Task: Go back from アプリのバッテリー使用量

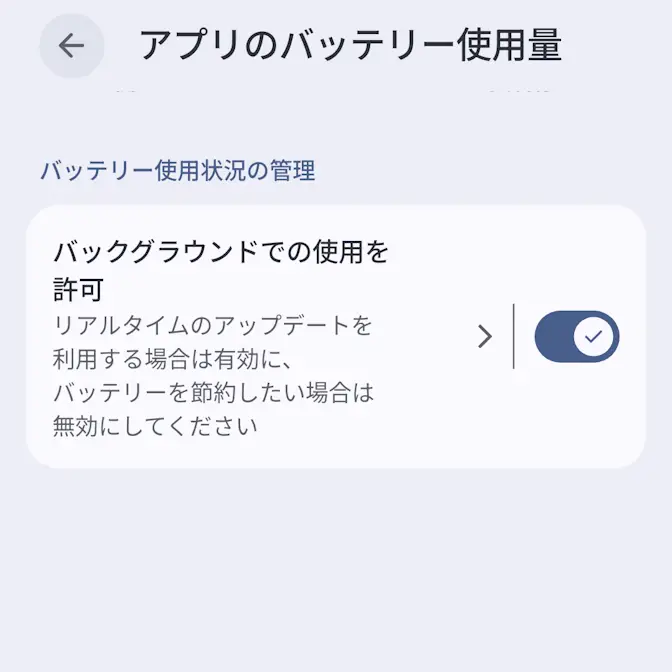Action: [71, 46]
